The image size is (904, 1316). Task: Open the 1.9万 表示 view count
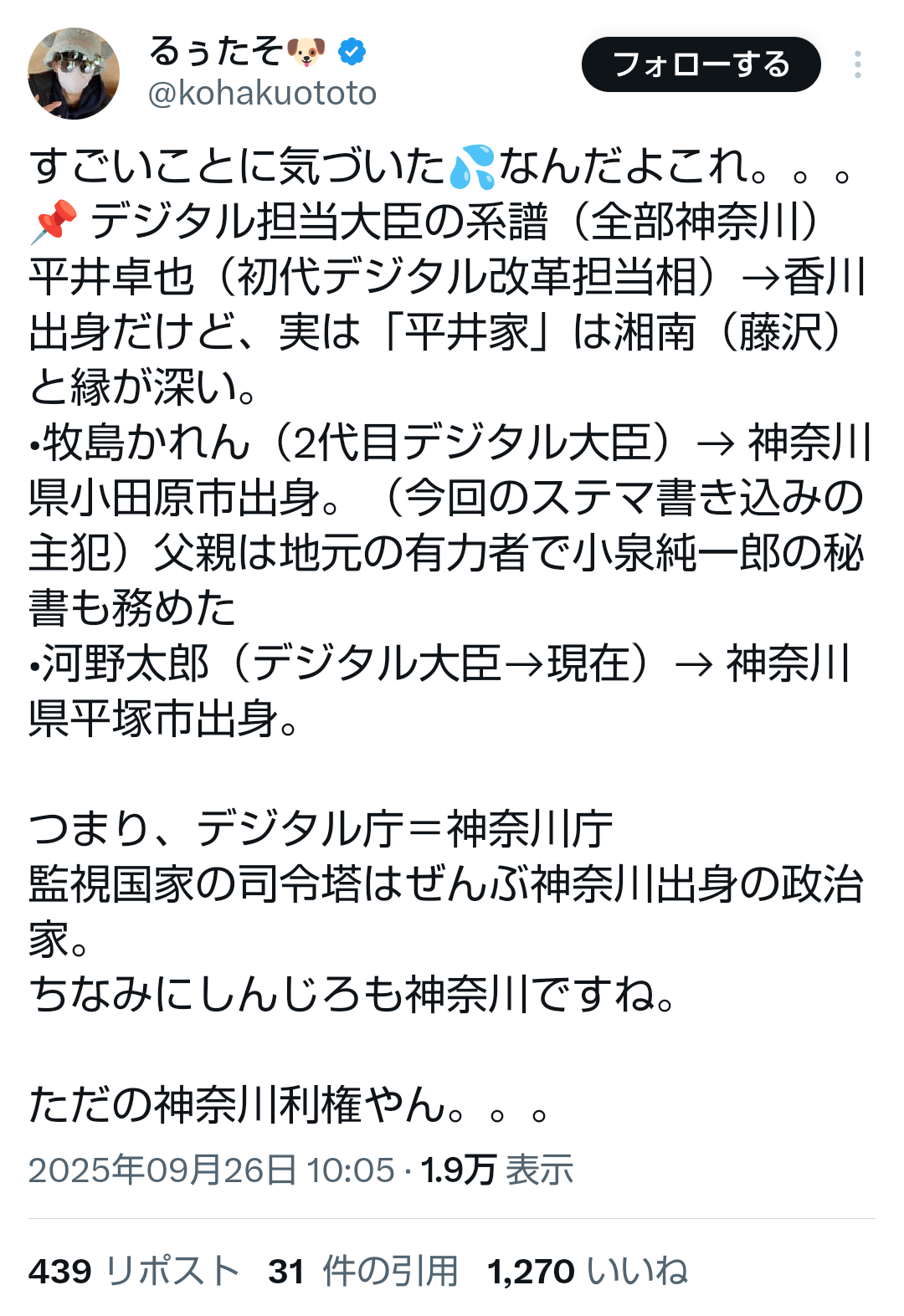tap(496, 1169)
